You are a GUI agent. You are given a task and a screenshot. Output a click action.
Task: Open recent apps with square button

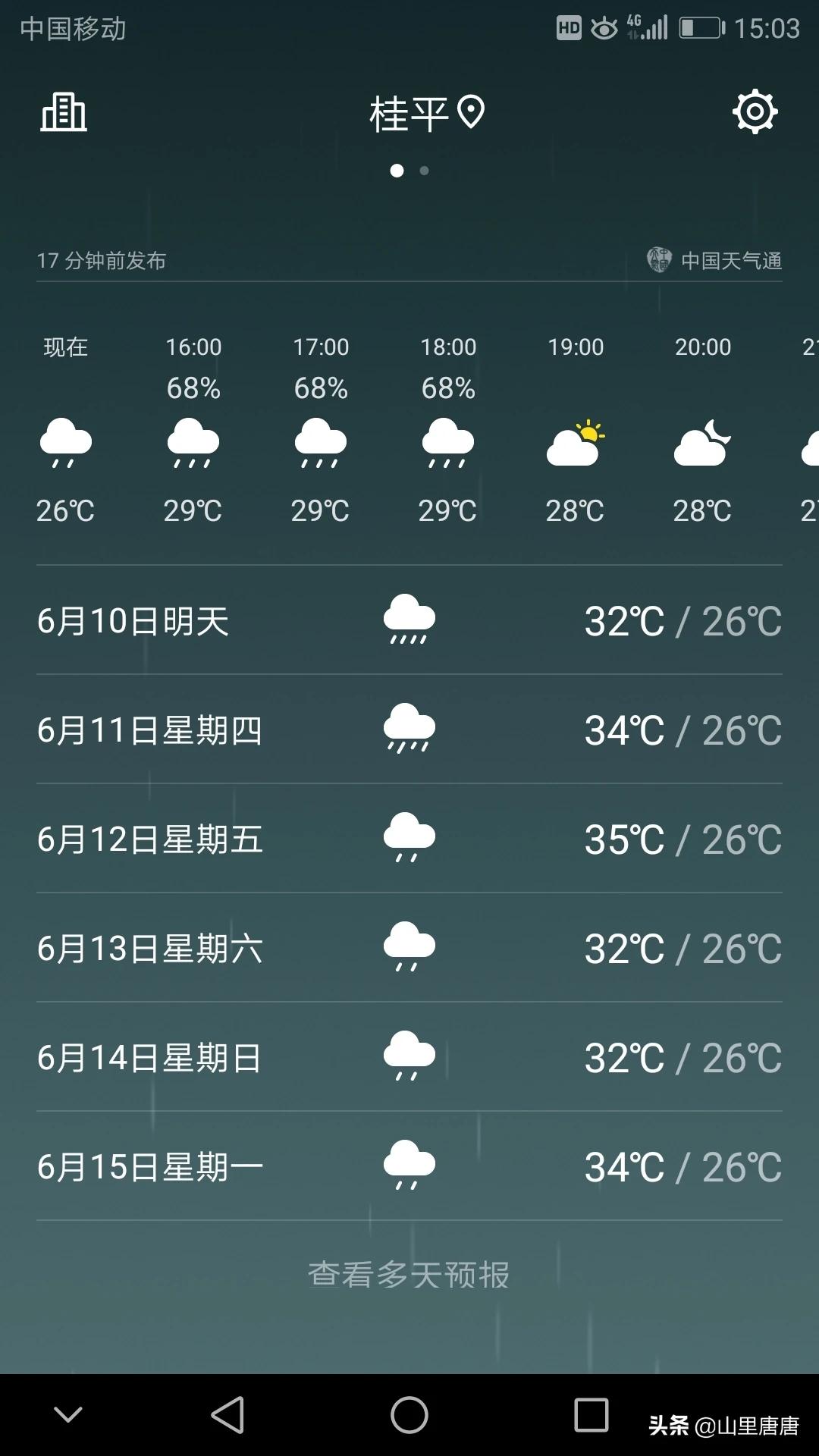tap(591, 1415)
